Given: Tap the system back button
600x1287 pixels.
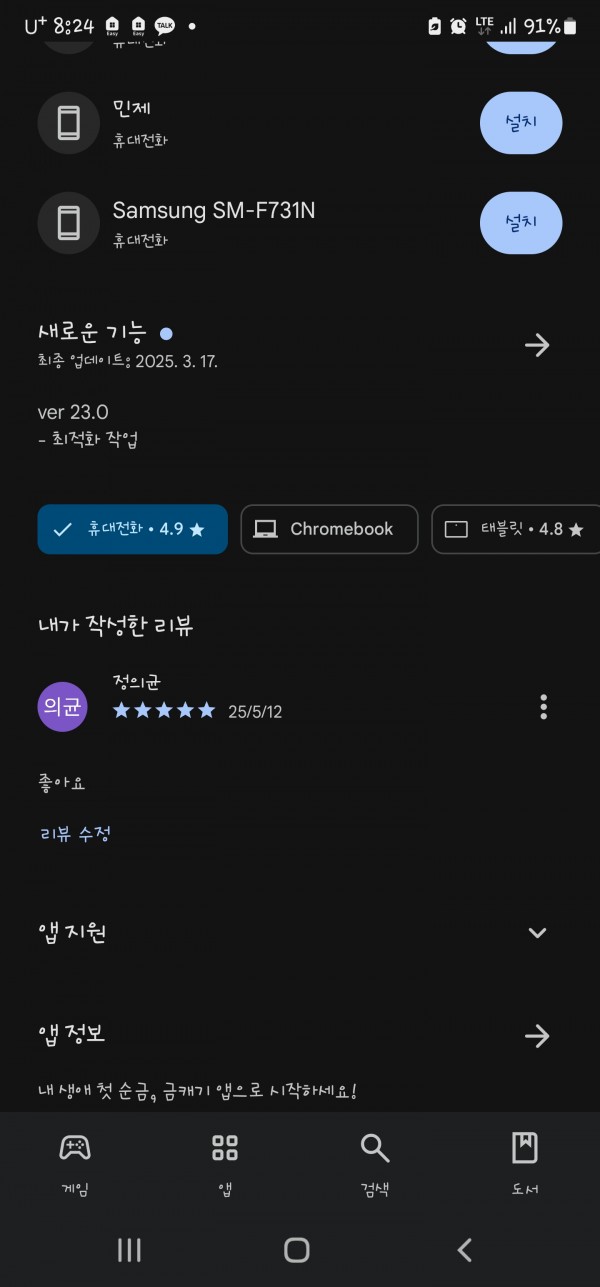Looking at the screenshot, I should coord(464,1249).
